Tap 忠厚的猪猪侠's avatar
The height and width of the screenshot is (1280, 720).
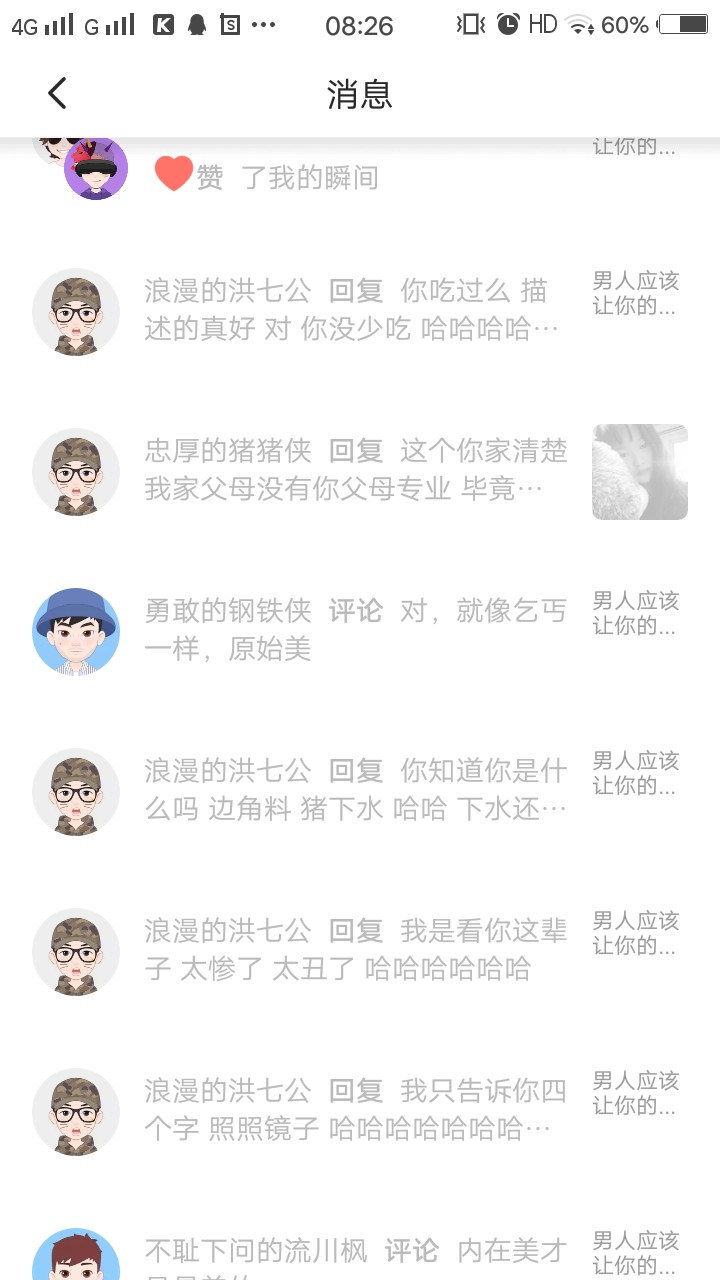coord(76,472)
